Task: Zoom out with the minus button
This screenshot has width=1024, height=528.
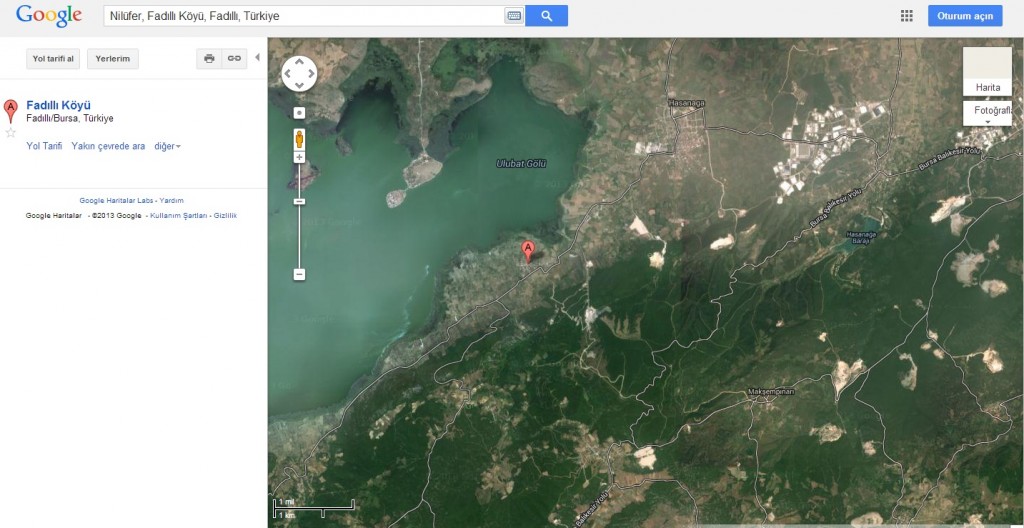Action: point(299,274)
